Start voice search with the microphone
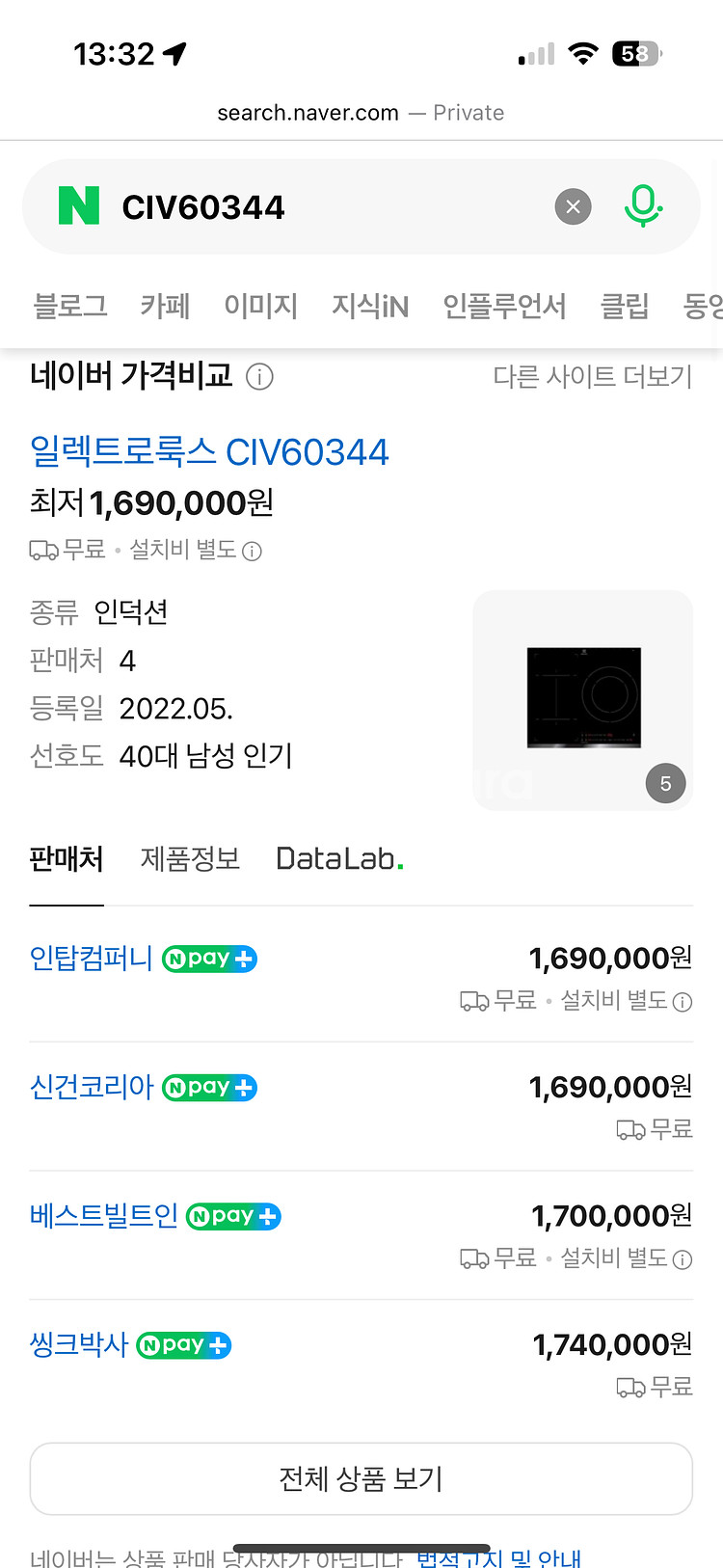The width and height of the screenshot is (723, 1568). [642, 206]
